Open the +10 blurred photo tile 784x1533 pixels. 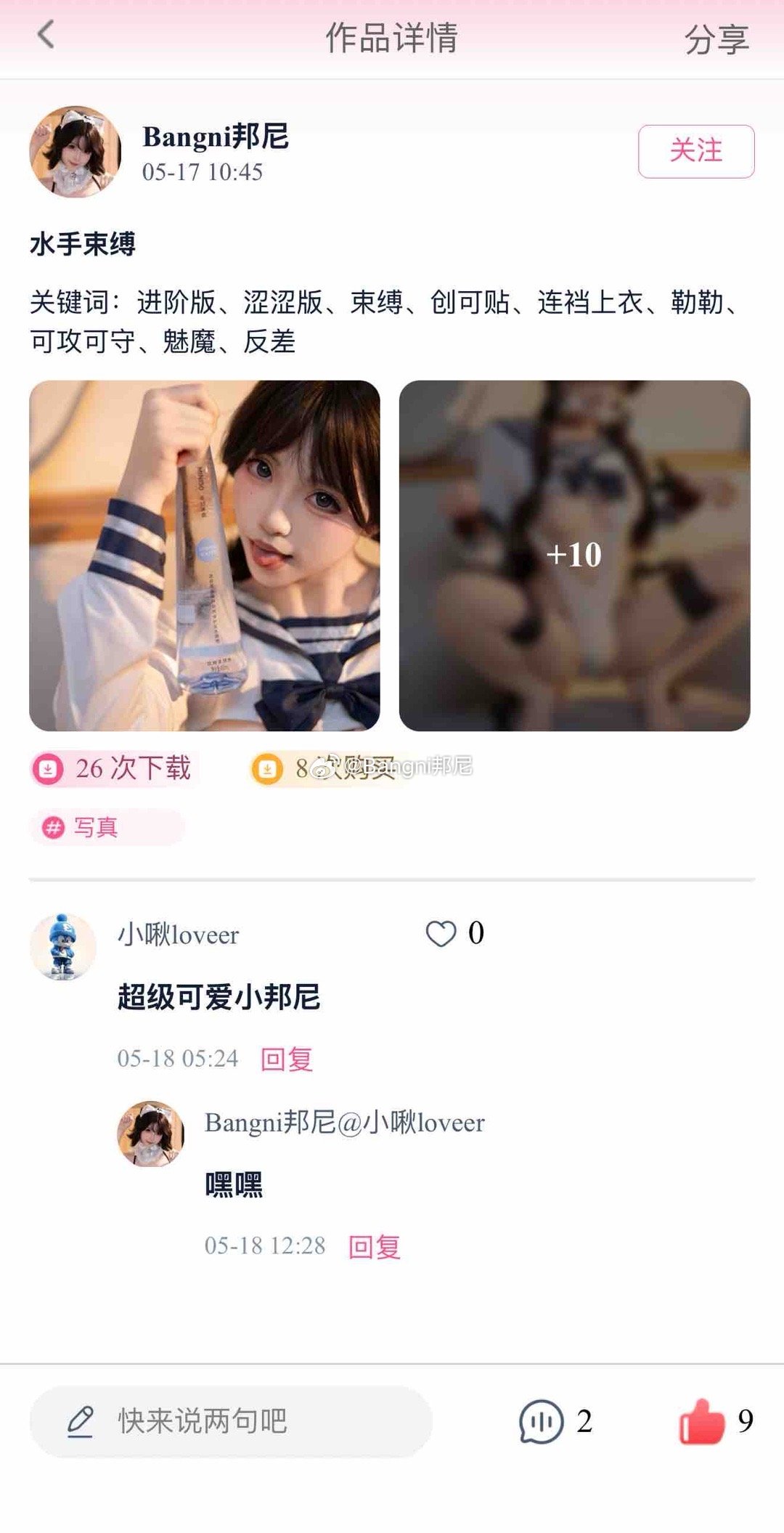[574, 556]
